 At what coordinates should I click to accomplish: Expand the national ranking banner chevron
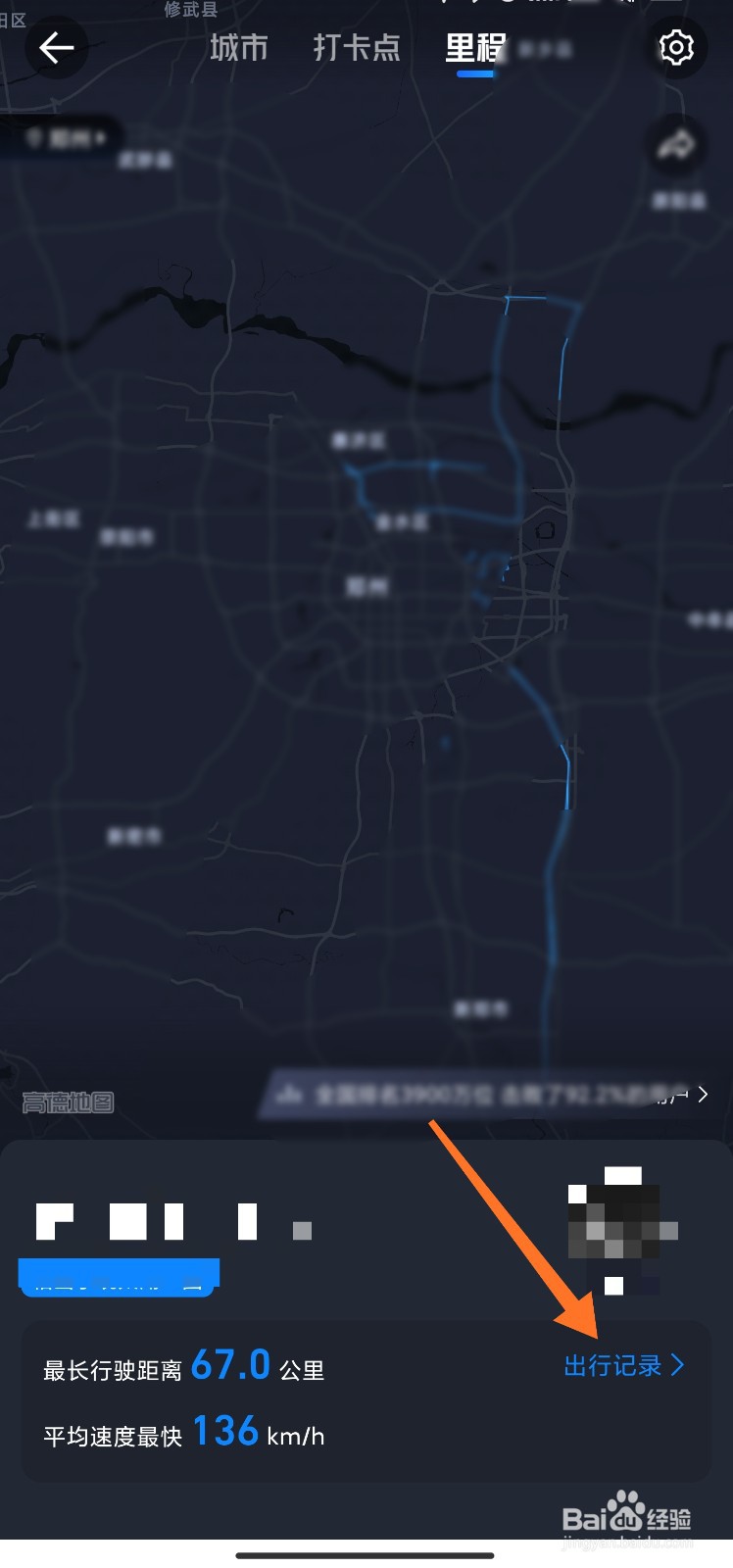702,1096
